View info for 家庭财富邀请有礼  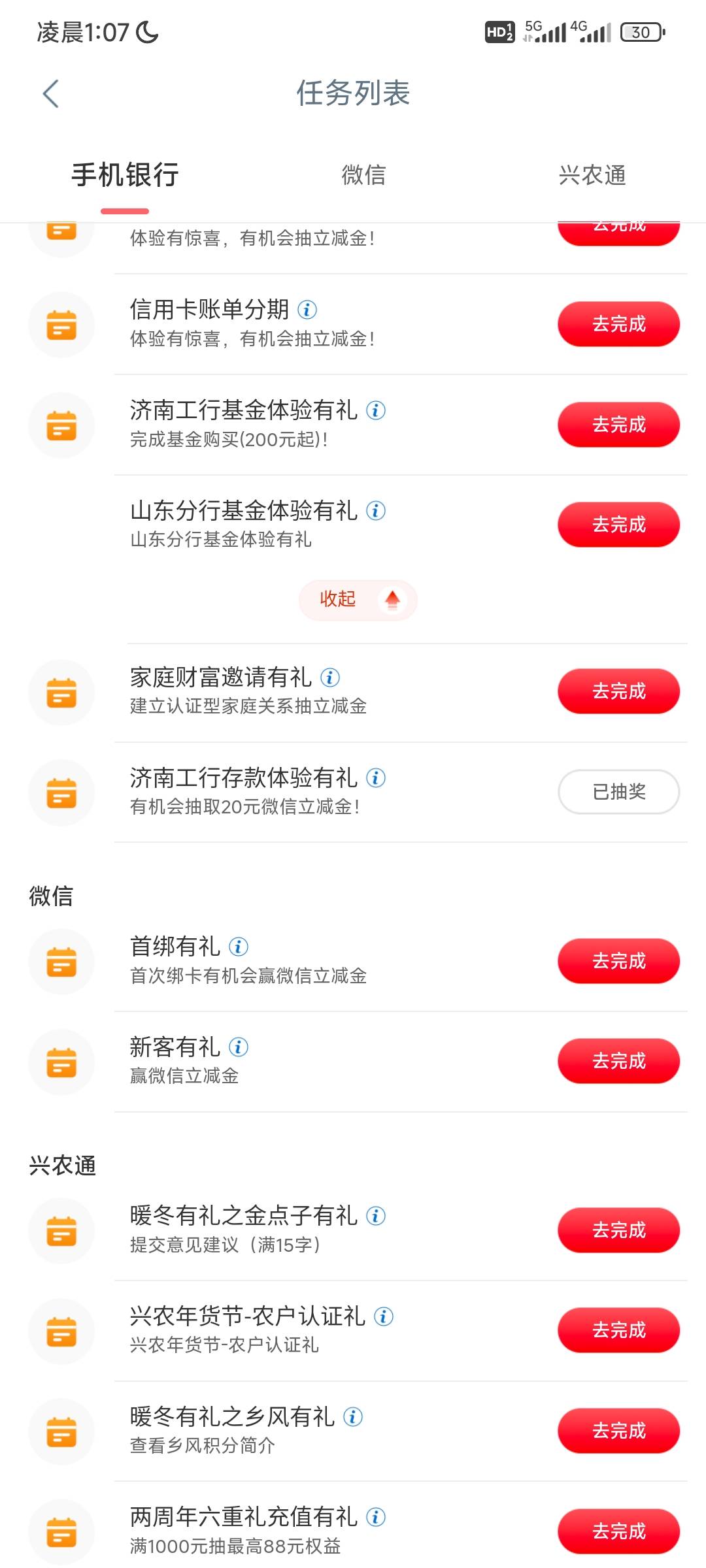coord(330,678)
